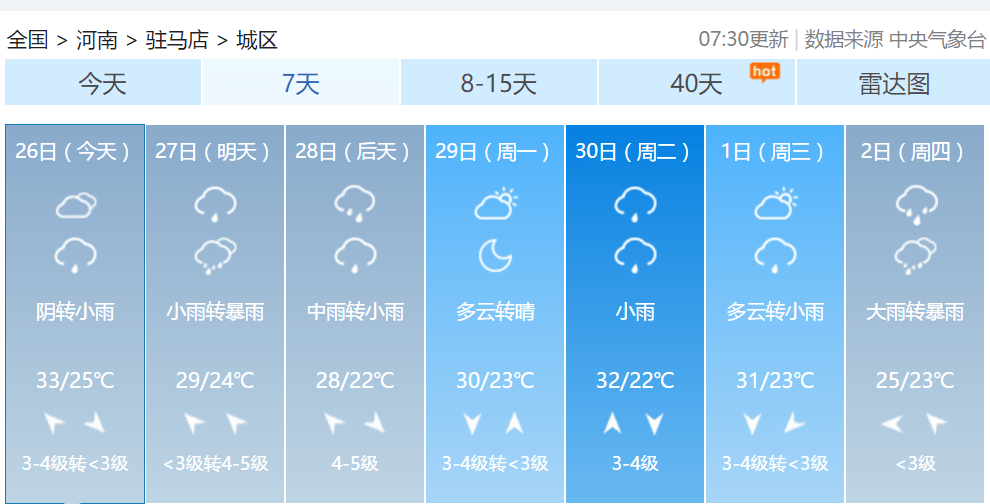Image resolution: width=990 pixels, height=504 pixels.
Task: Select the 30日 (周二) forecast card
Action: click(x=635, y=313)
